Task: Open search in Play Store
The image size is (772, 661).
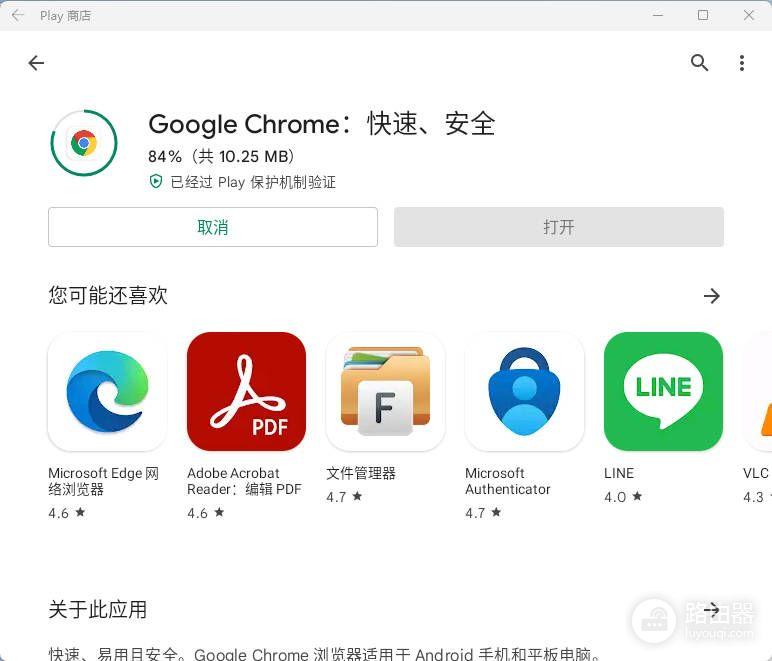Action: 699,63
